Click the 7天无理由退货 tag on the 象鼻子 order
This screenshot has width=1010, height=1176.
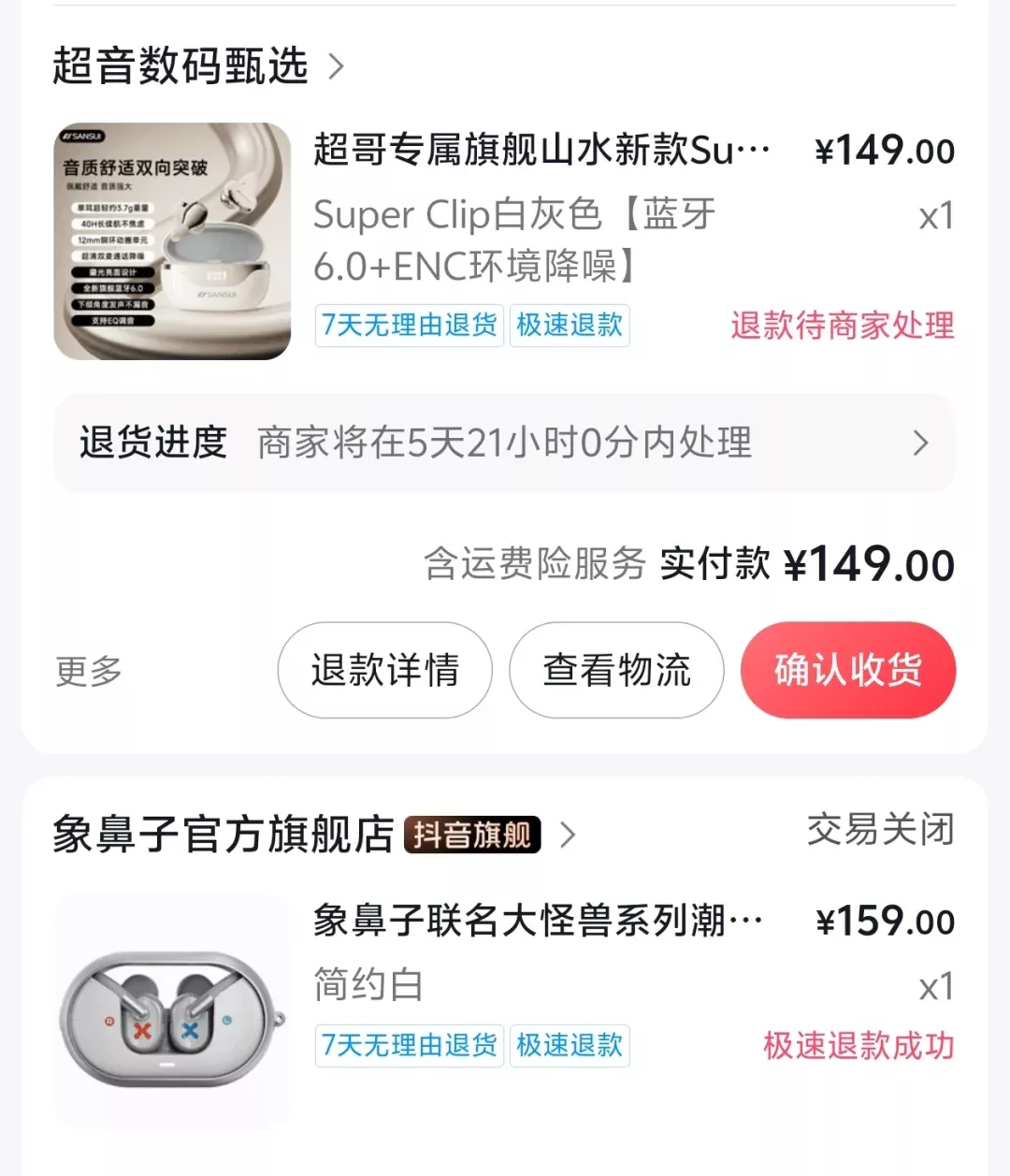pos(408,1046)
